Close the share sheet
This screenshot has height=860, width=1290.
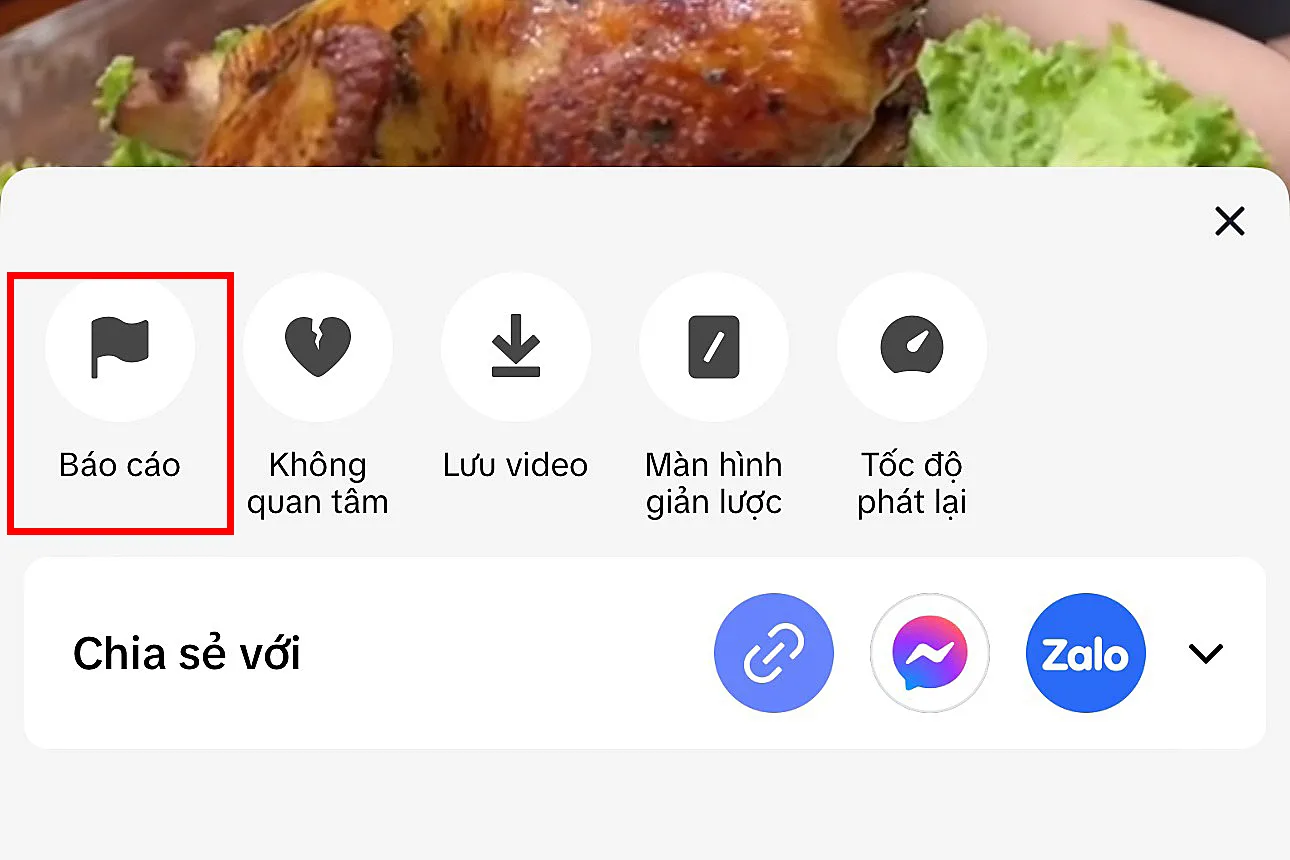[1229, 221]
